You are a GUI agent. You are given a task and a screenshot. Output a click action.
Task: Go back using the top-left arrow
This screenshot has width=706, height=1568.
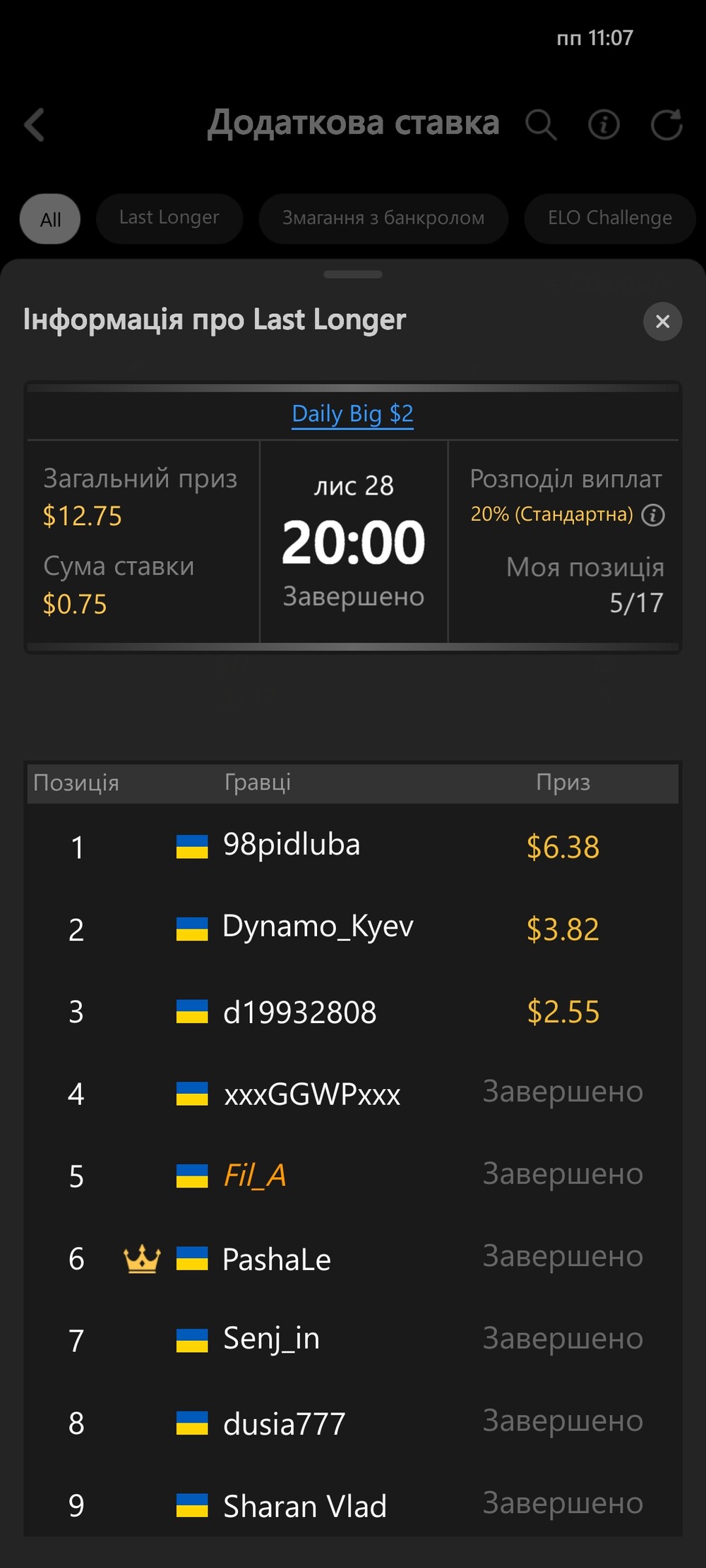point(35,125)
